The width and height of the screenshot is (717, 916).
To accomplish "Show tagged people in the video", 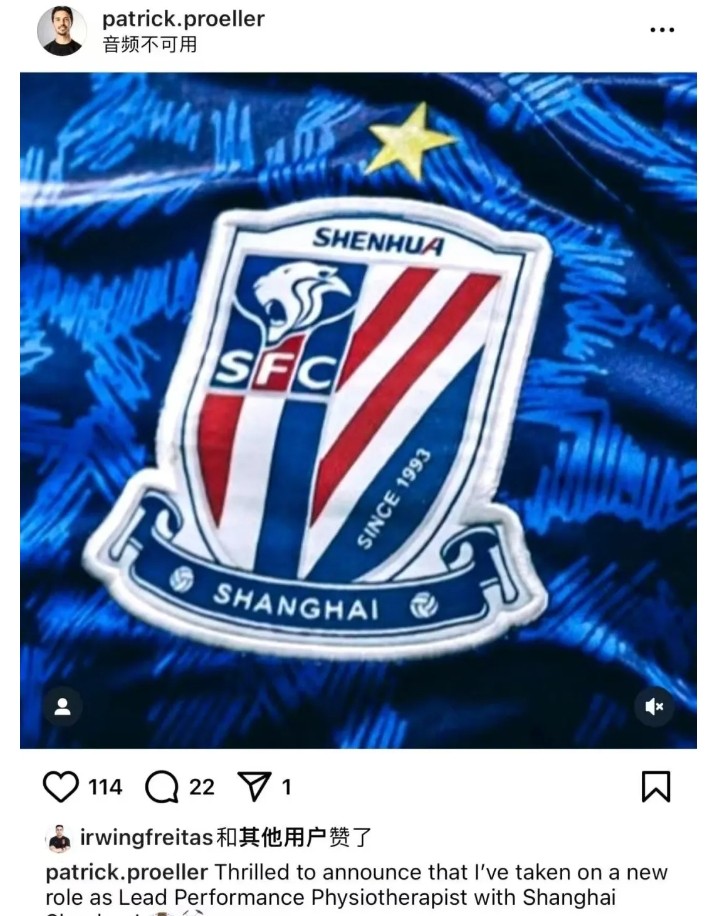I will click(x=62, y=707).
